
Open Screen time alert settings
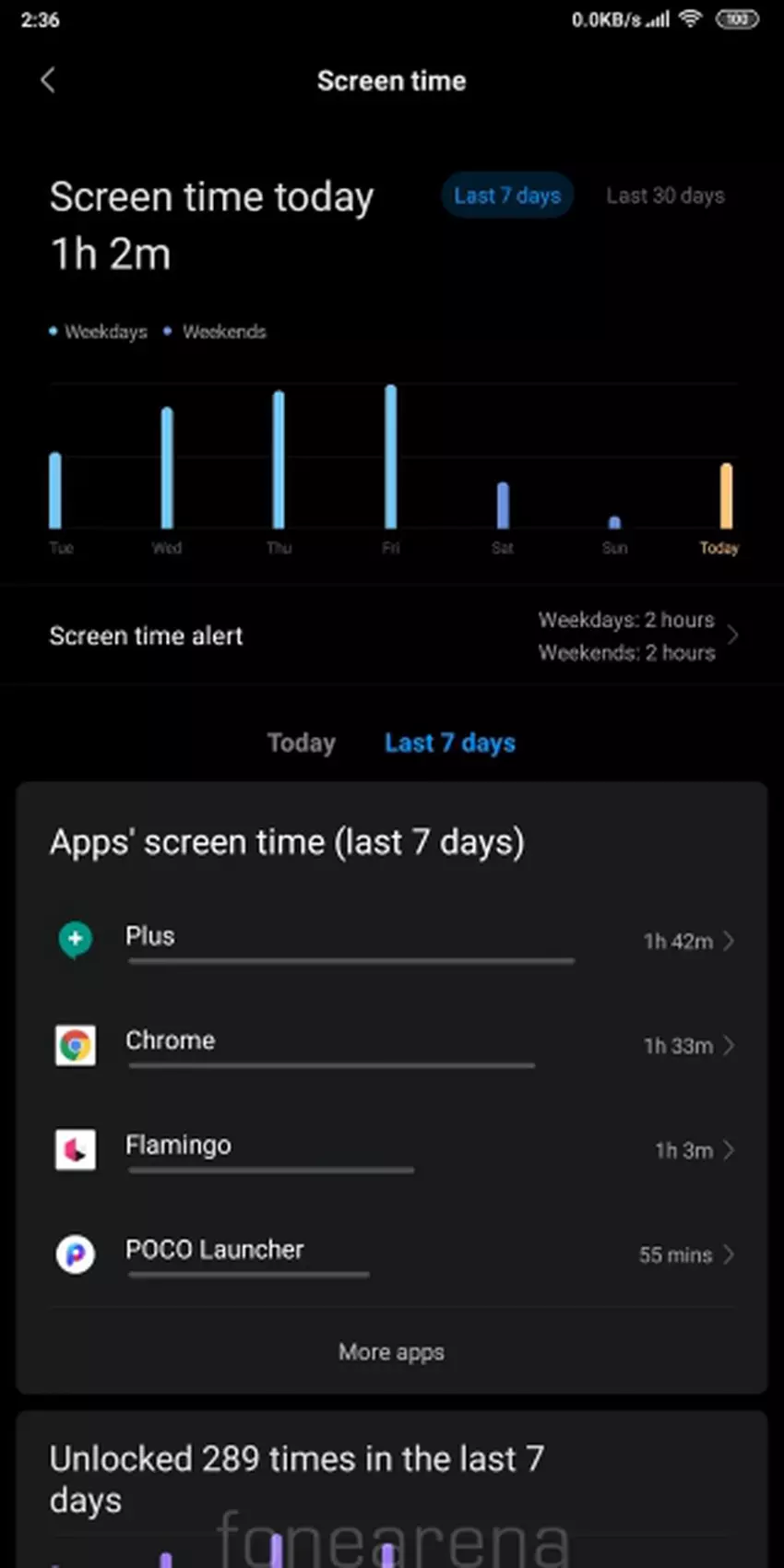point(392,636)
